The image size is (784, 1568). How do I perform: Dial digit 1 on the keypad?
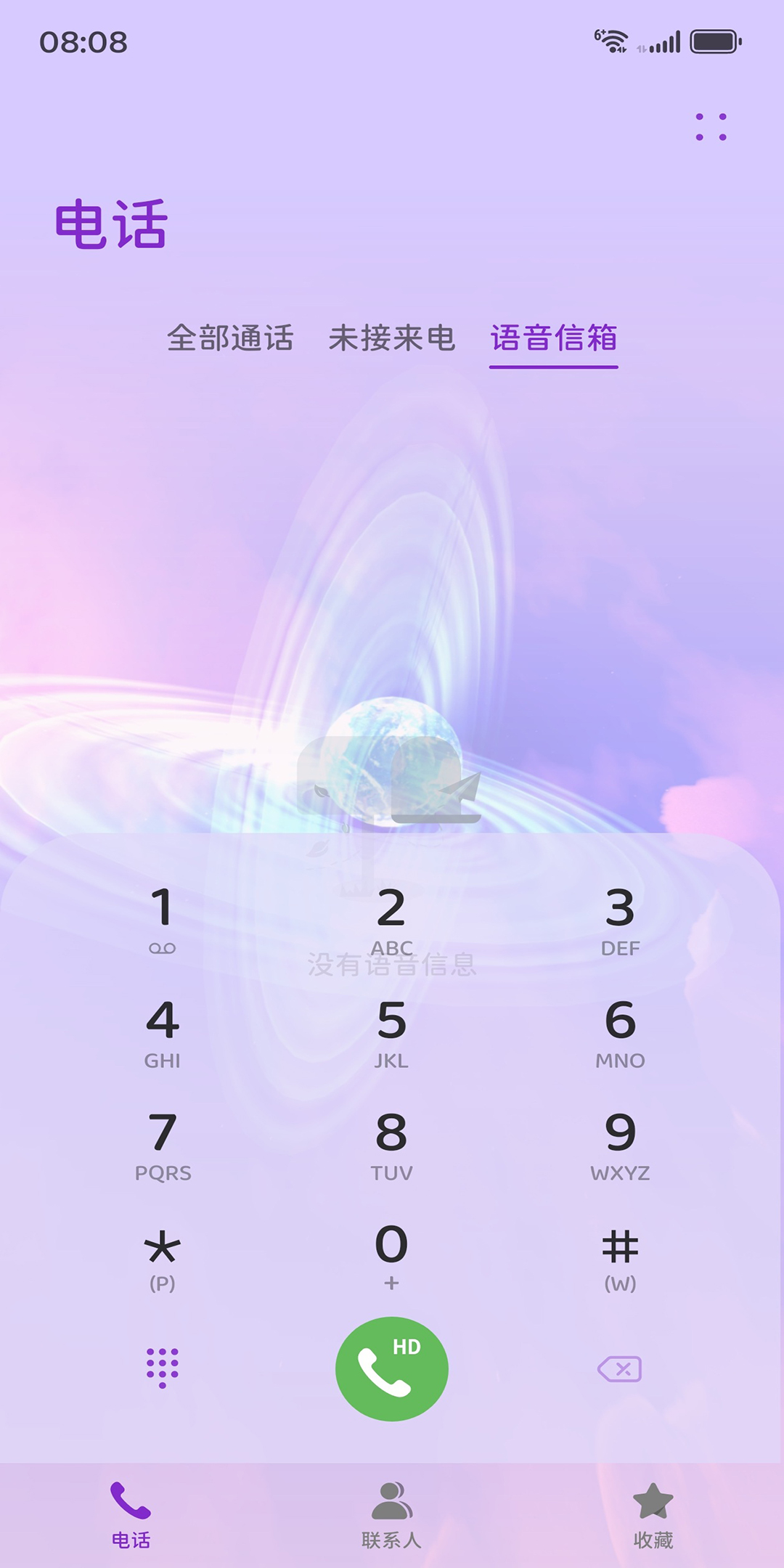[x=163, y=919]
